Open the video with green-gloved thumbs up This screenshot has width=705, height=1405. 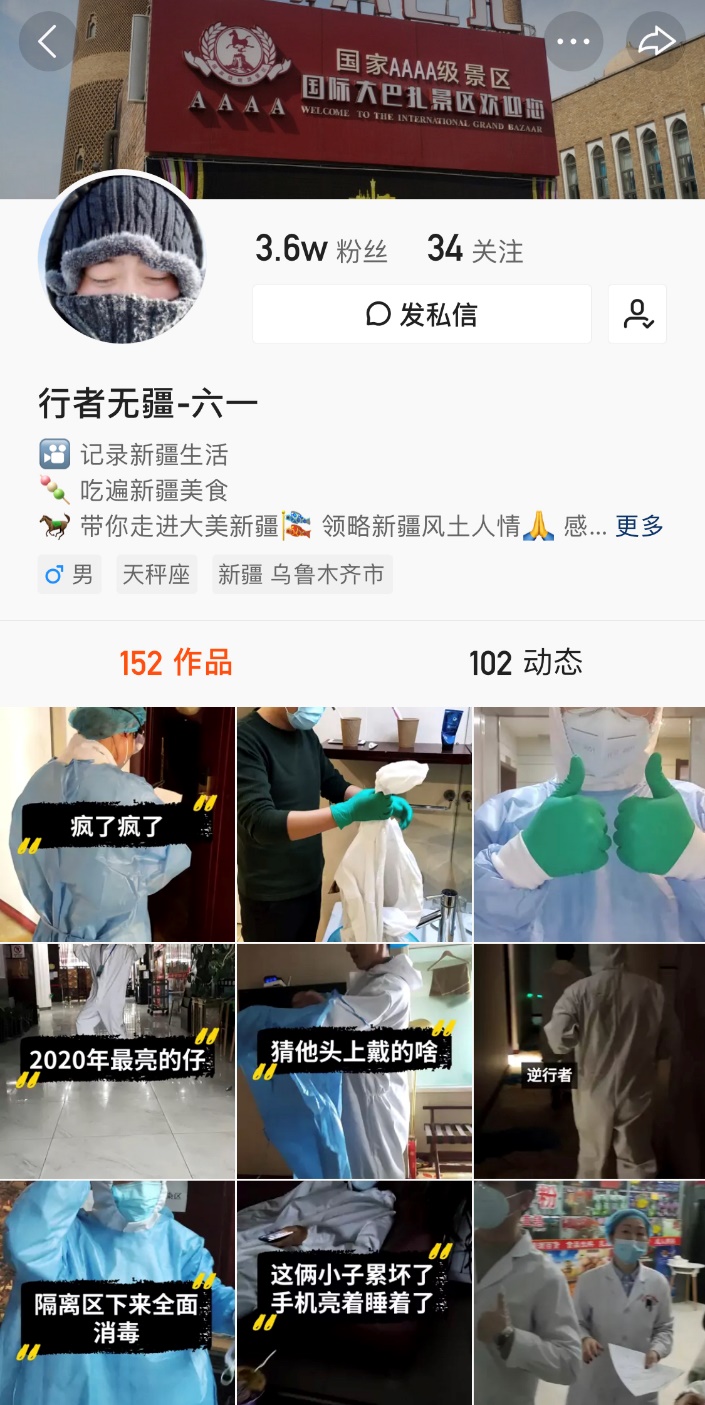pyautogui.click(x=590, y=824)
